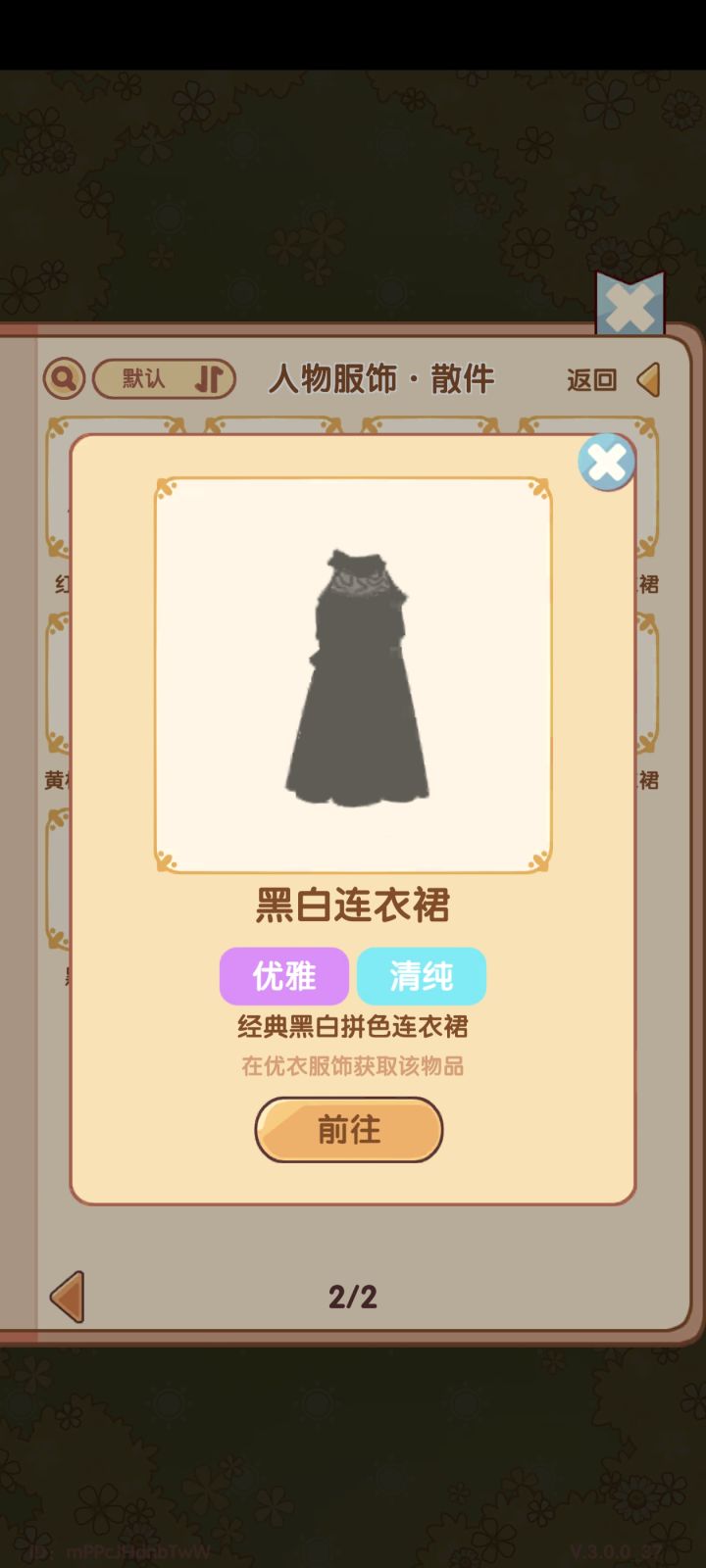The height and width of the screenshot is (1568, 706).
Task: Select the blue 清纯 attribute tag
Action: coord(422,976)
